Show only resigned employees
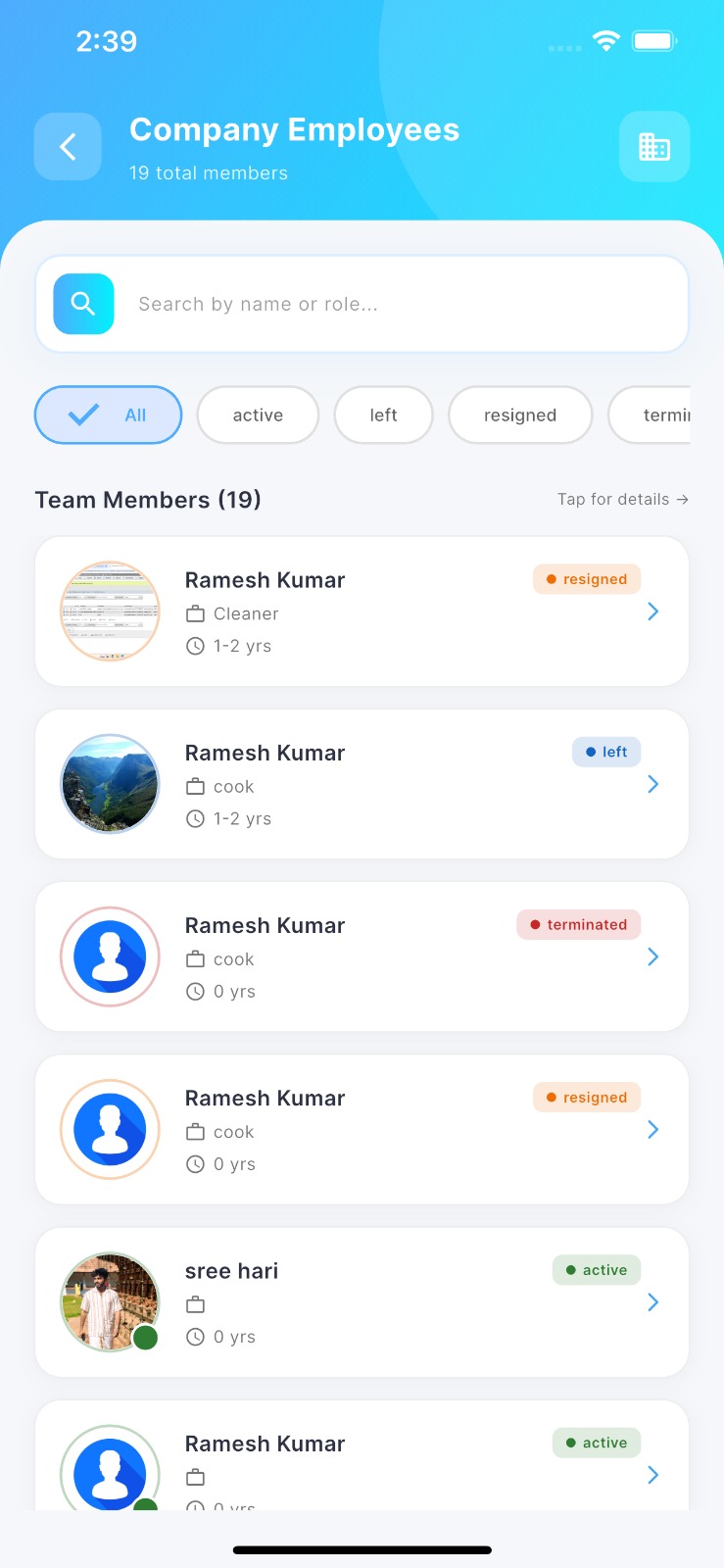Image resolution: width=724 pixels, height=1568 pixels. point(520,415)
